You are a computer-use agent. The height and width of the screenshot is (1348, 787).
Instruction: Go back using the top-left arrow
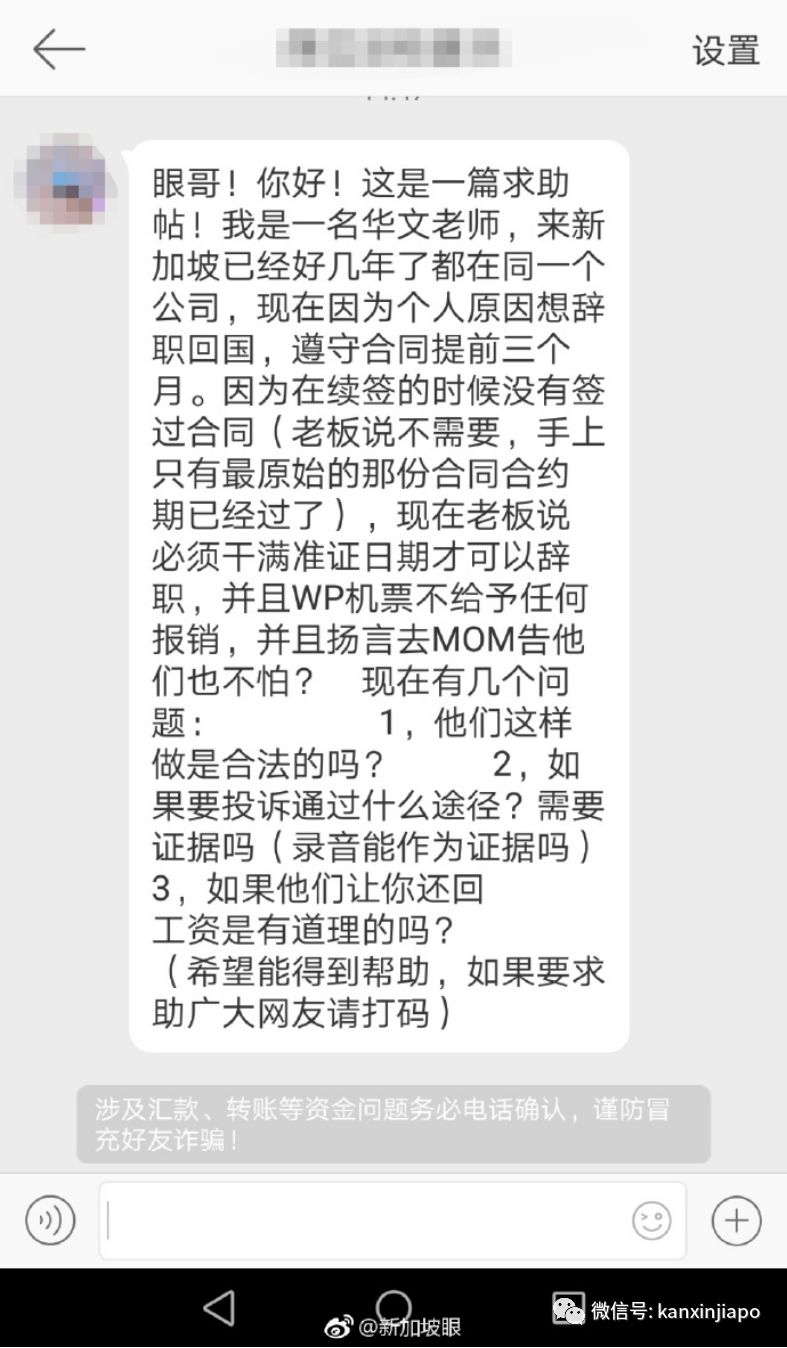[59, 49]
